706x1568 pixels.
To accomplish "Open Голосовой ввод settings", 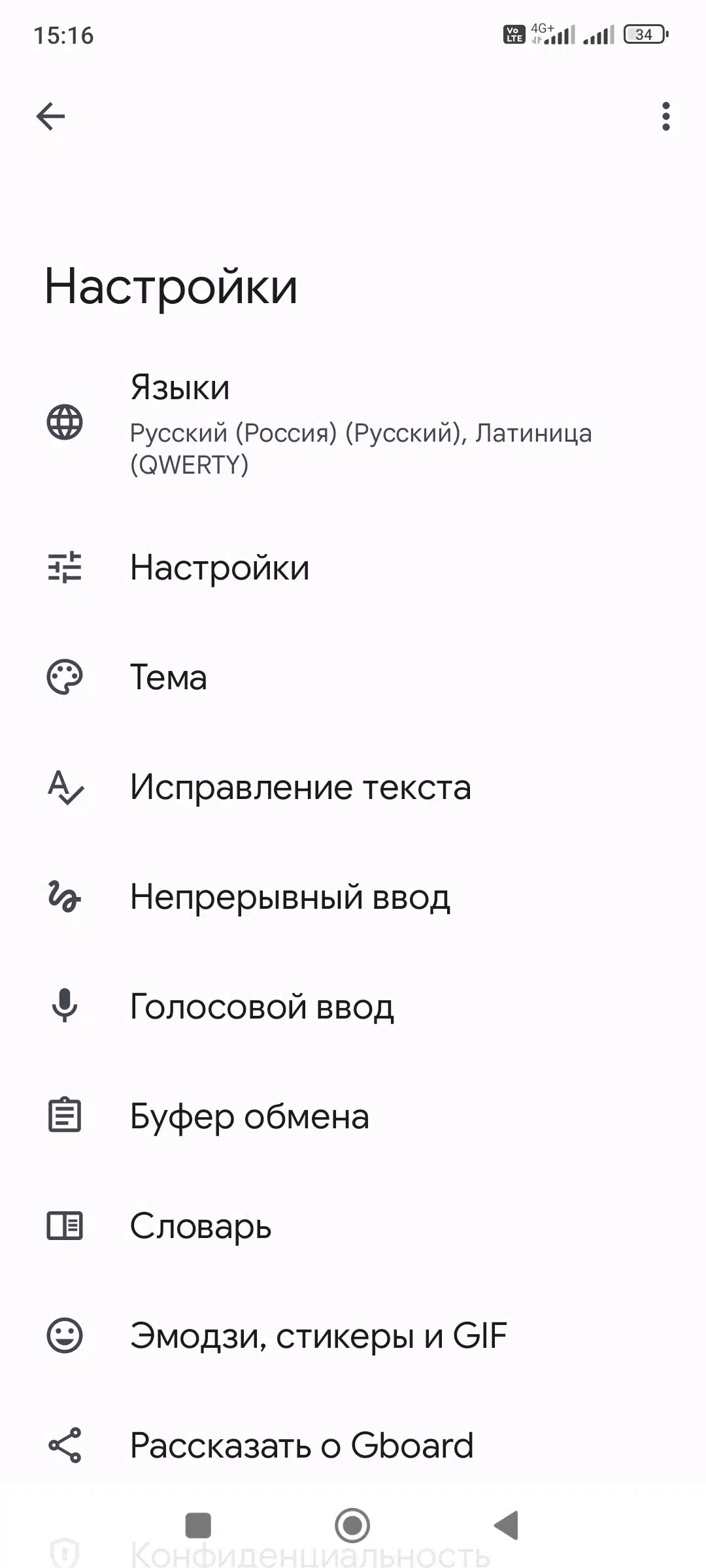I will click(x=353, y=1006).
